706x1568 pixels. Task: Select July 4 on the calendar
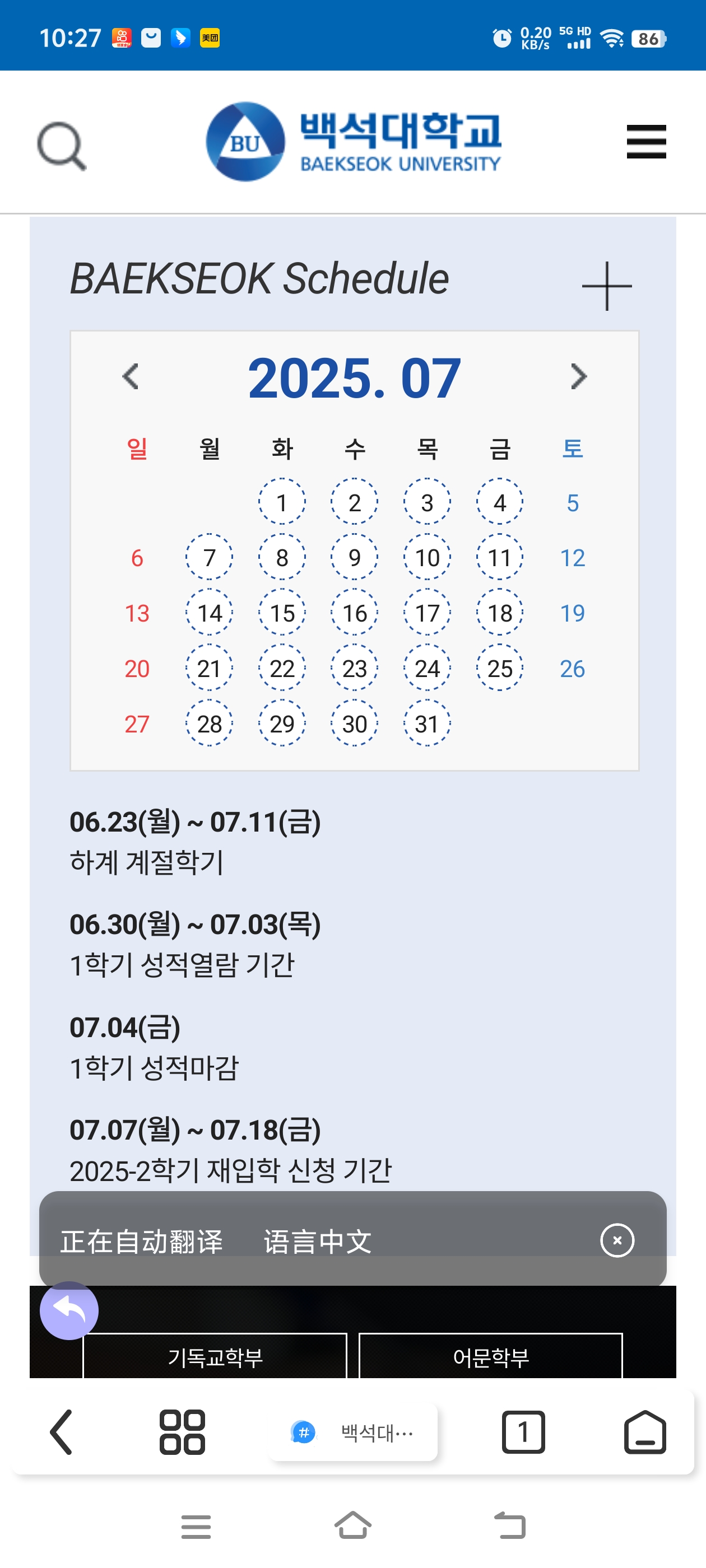click(499, 502)
